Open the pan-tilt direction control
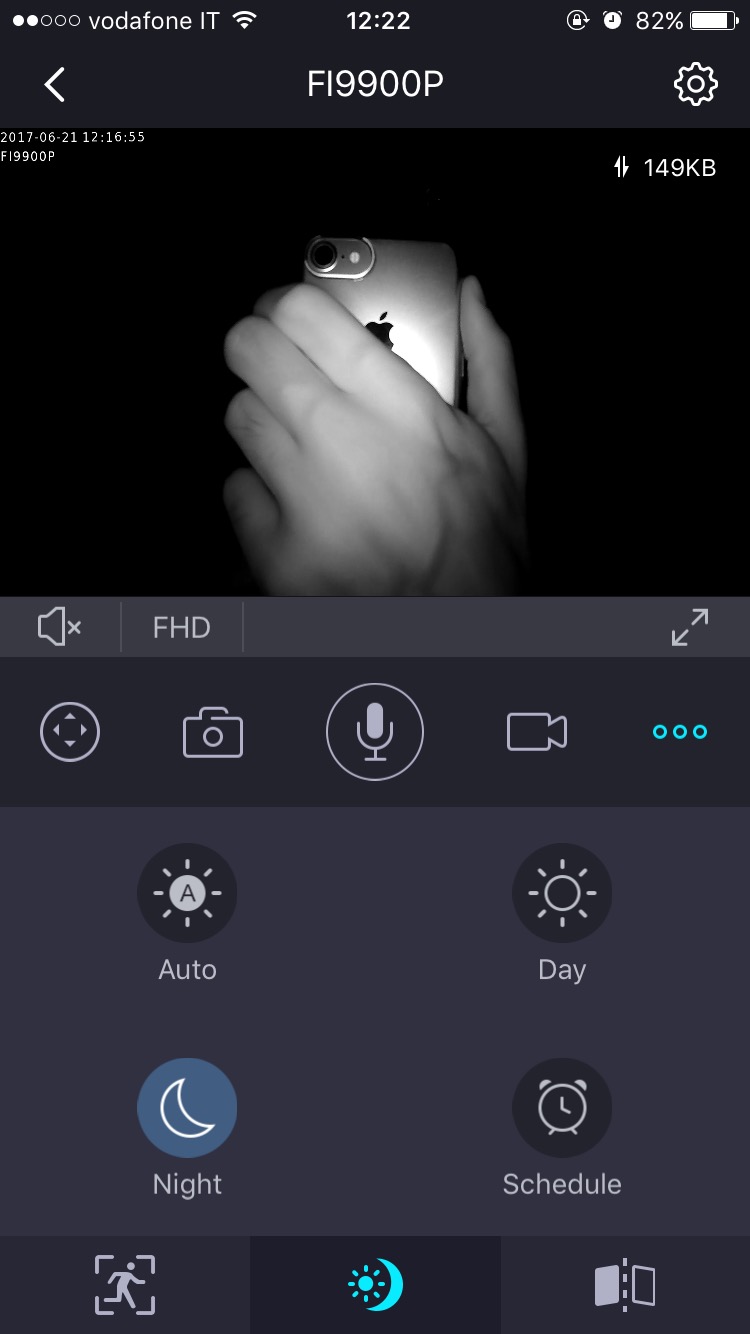 point(70,732)
